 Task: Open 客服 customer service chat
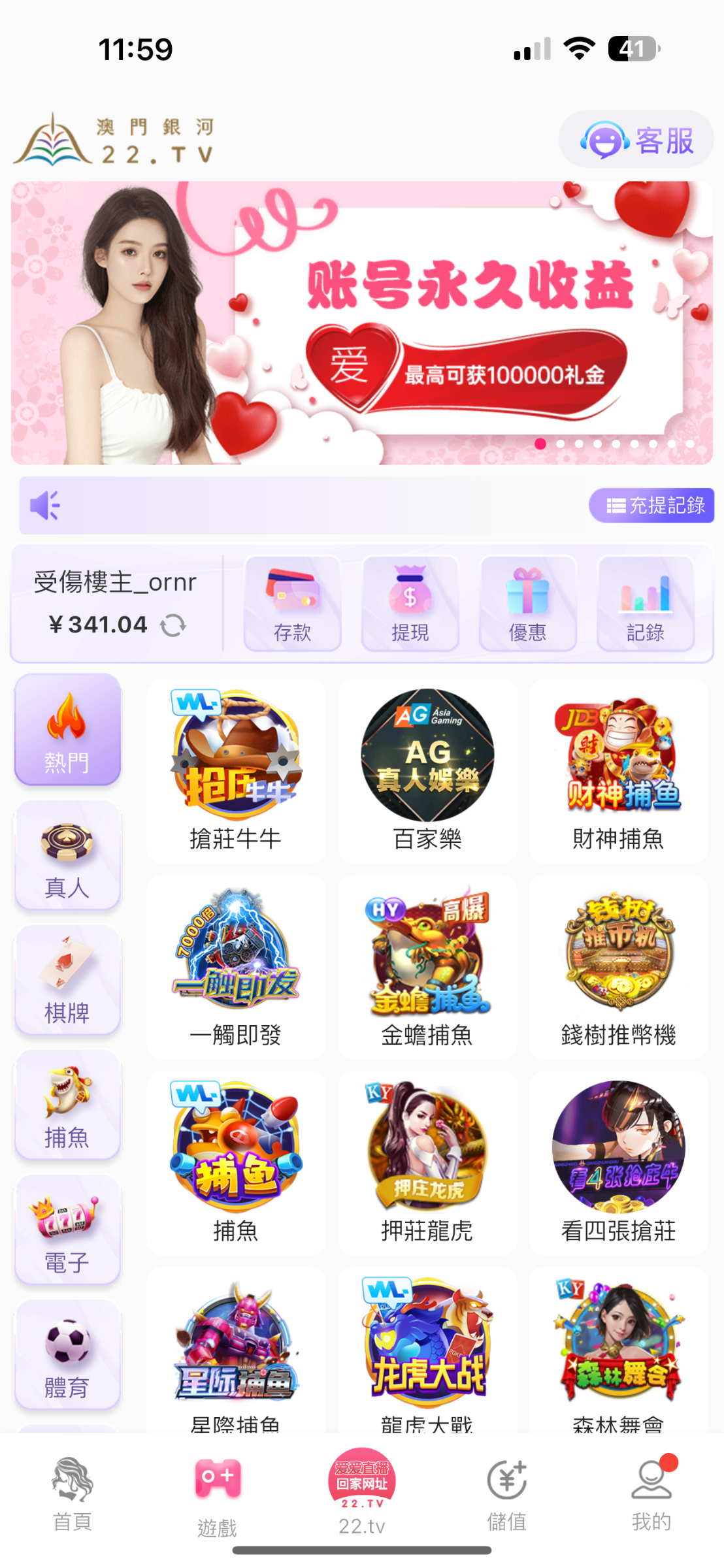tap(636, 140)
